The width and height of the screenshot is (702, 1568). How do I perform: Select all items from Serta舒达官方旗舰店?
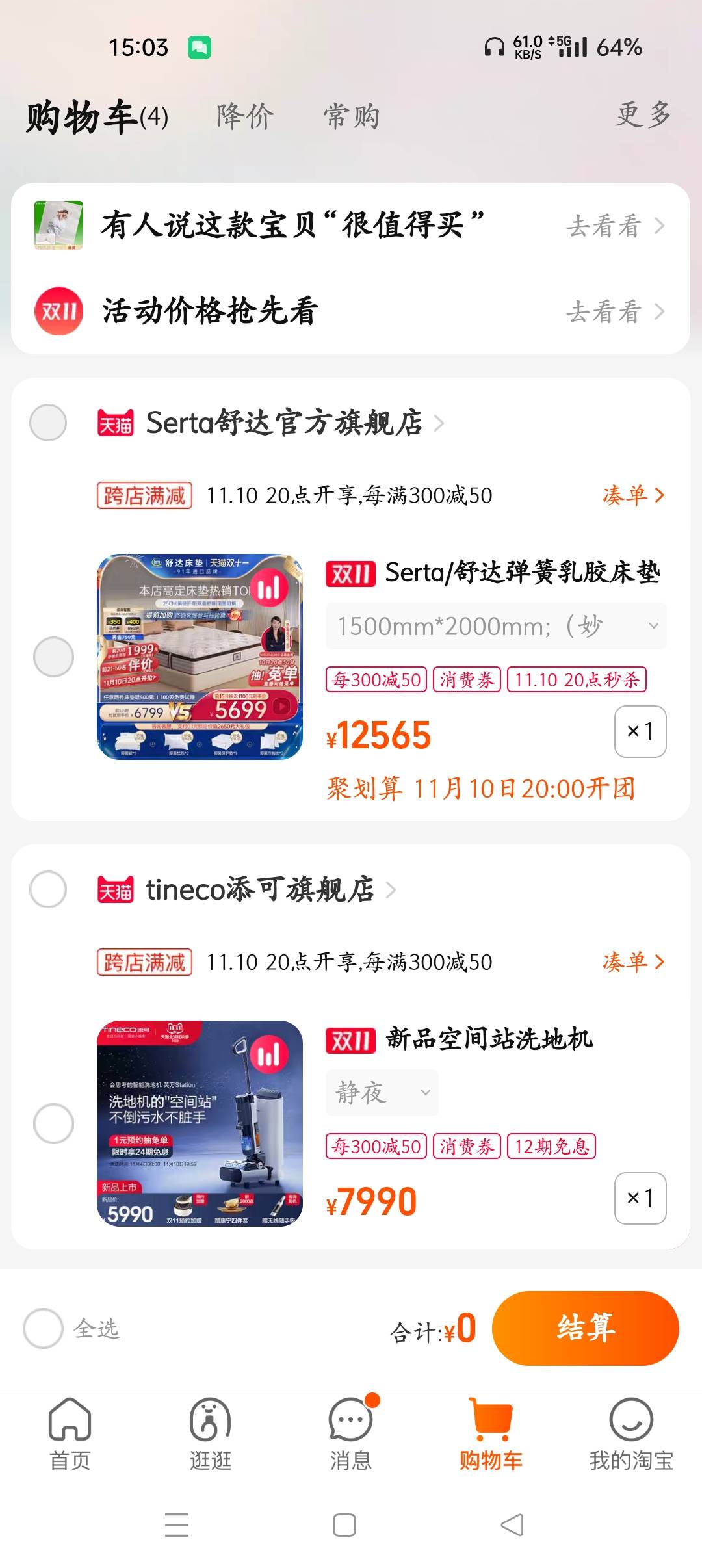tap(48, 423)
